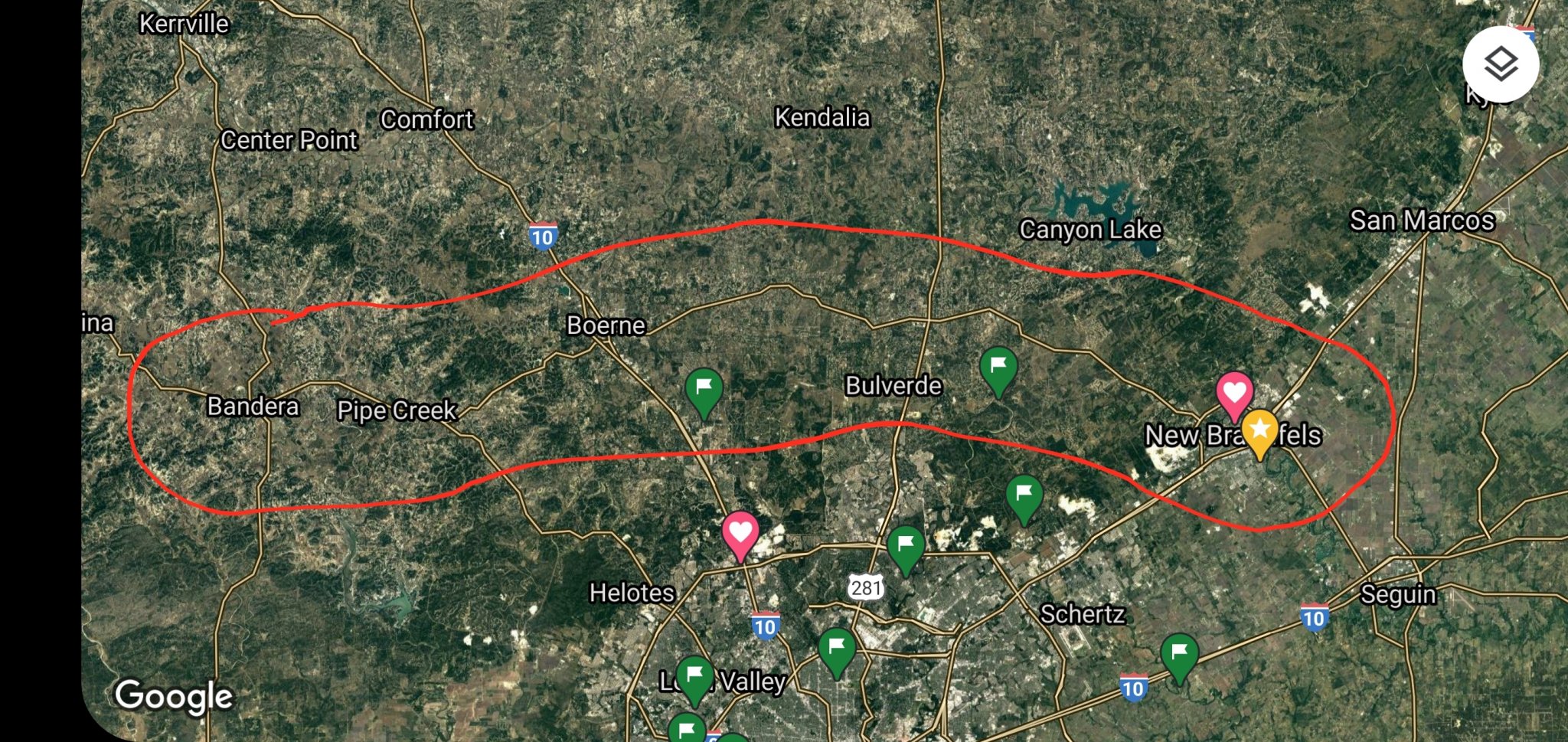Open the green flag pin nearest Boerne
The width and height of the screenshot is (1568, 742).
point(704,389)
